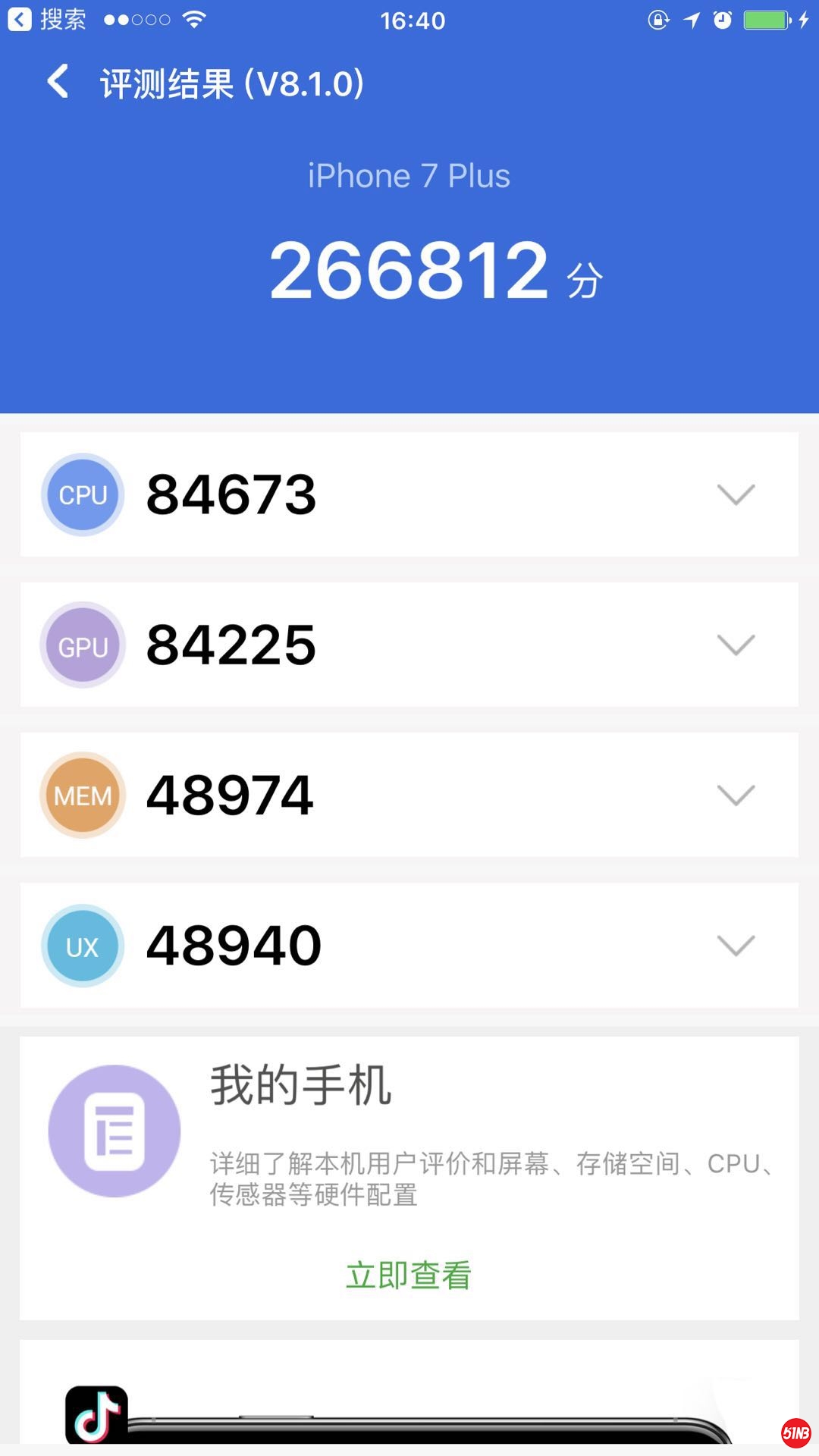Click the back chevron at top left

pos(57,85)
